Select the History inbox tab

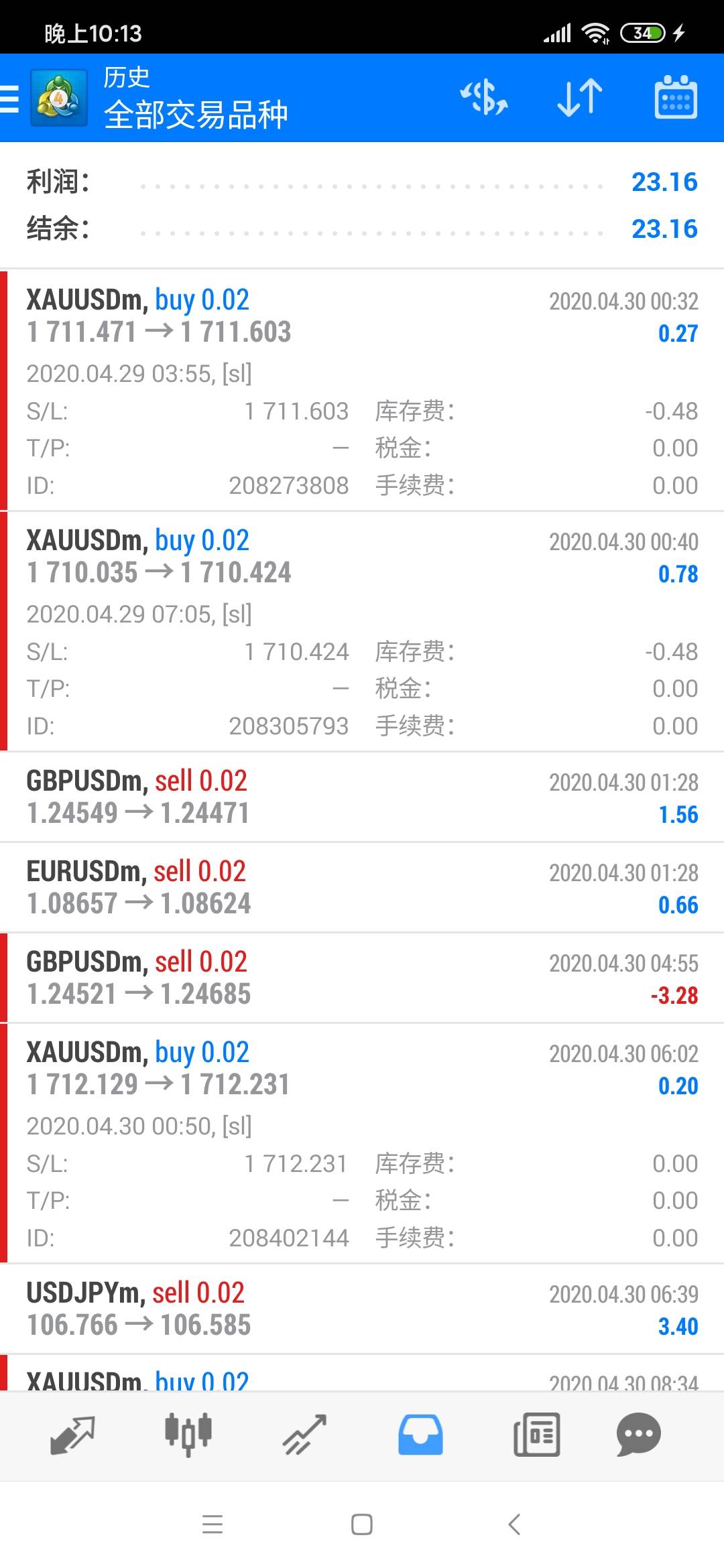tap(420, 1435)
